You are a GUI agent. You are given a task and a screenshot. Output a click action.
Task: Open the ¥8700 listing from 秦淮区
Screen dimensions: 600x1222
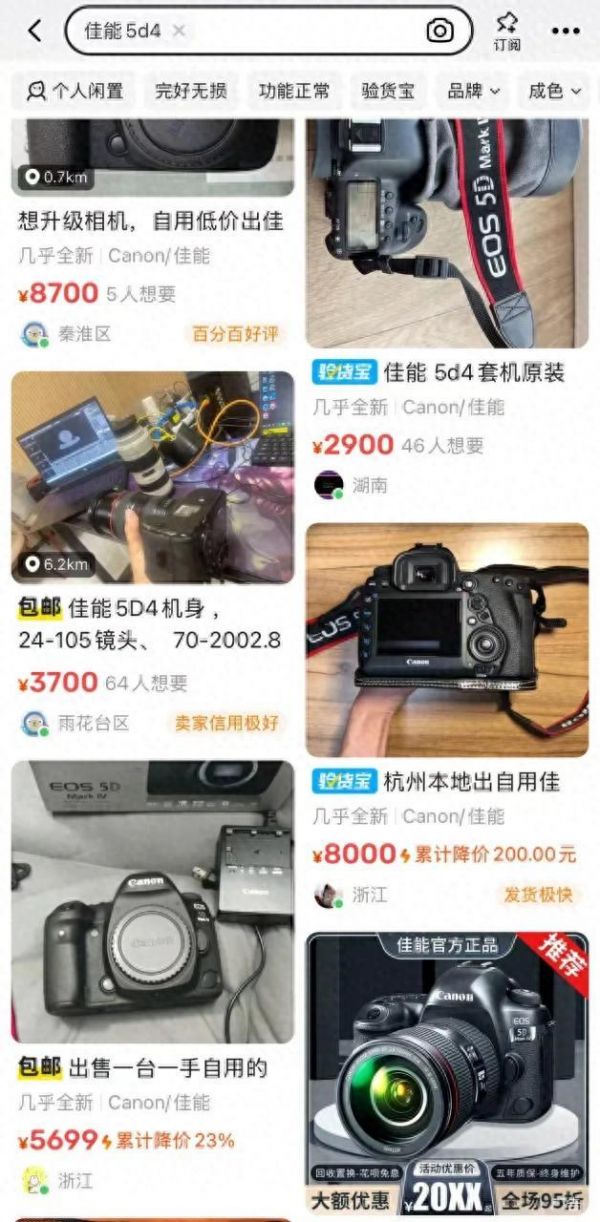(x=152, y=220)
